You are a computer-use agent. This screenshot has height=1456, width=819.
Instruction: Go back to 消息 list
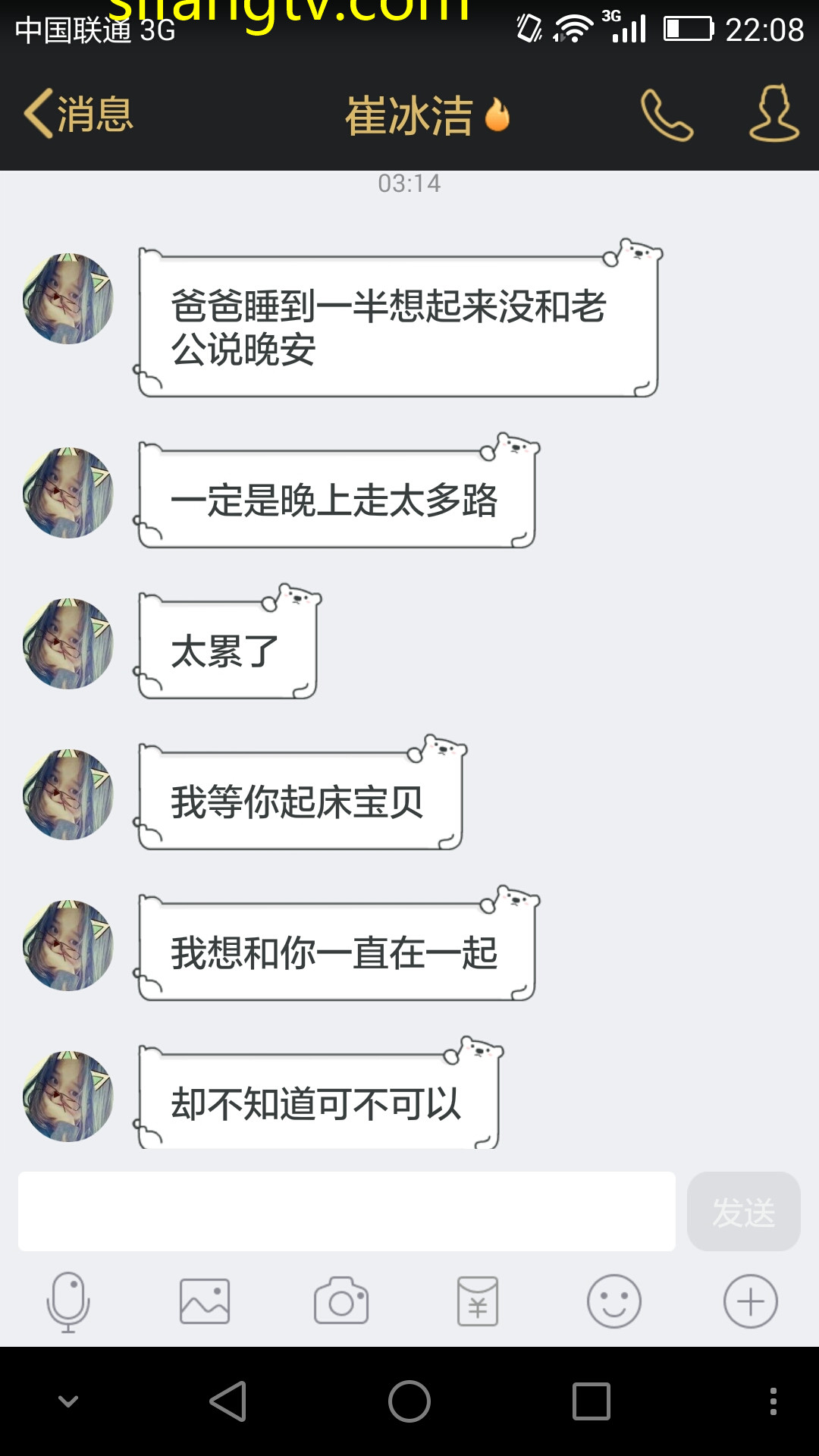coord(79,115)
